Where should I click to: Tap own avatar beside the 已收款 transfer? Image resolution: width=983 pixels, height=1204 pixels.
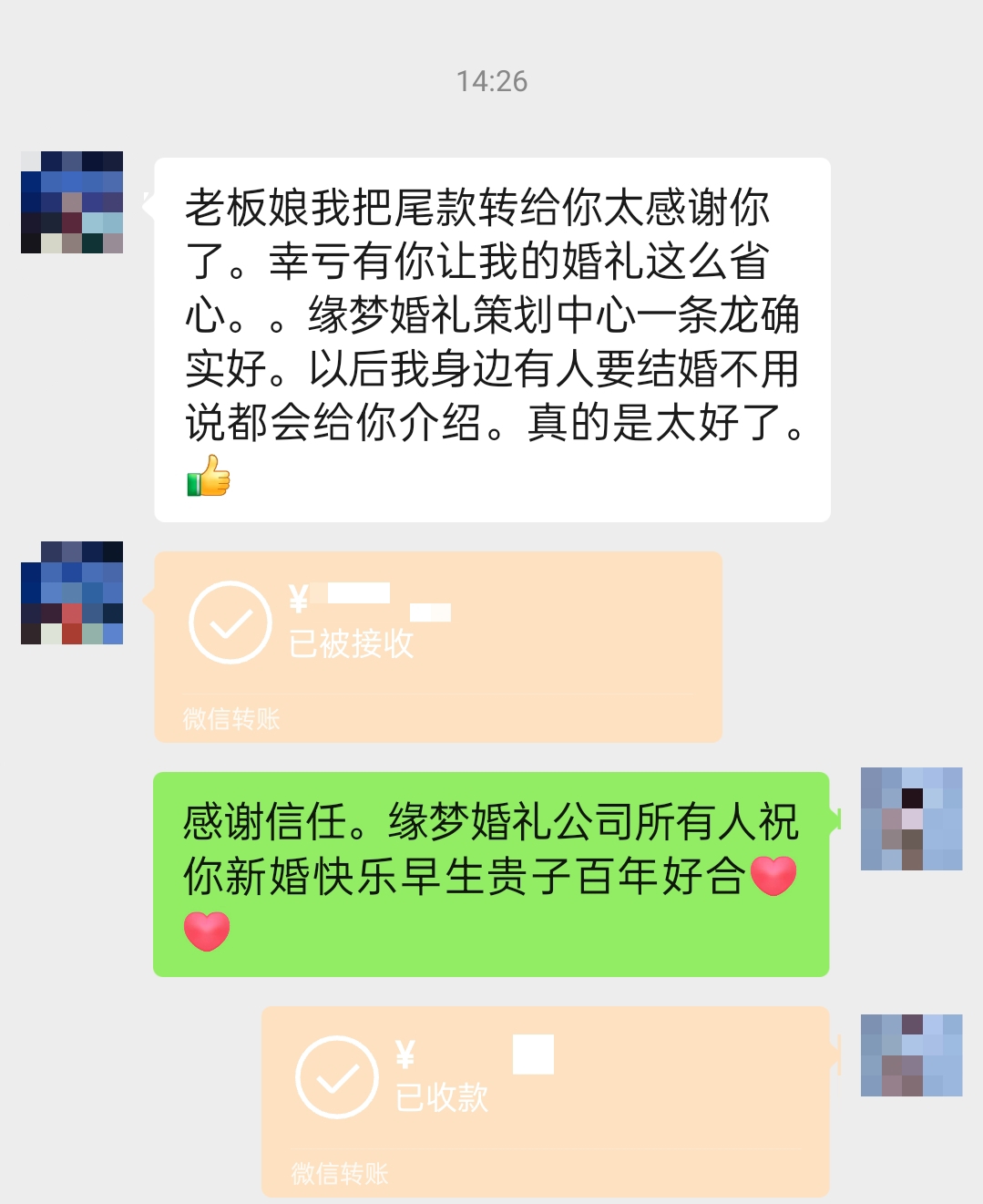911,1055
